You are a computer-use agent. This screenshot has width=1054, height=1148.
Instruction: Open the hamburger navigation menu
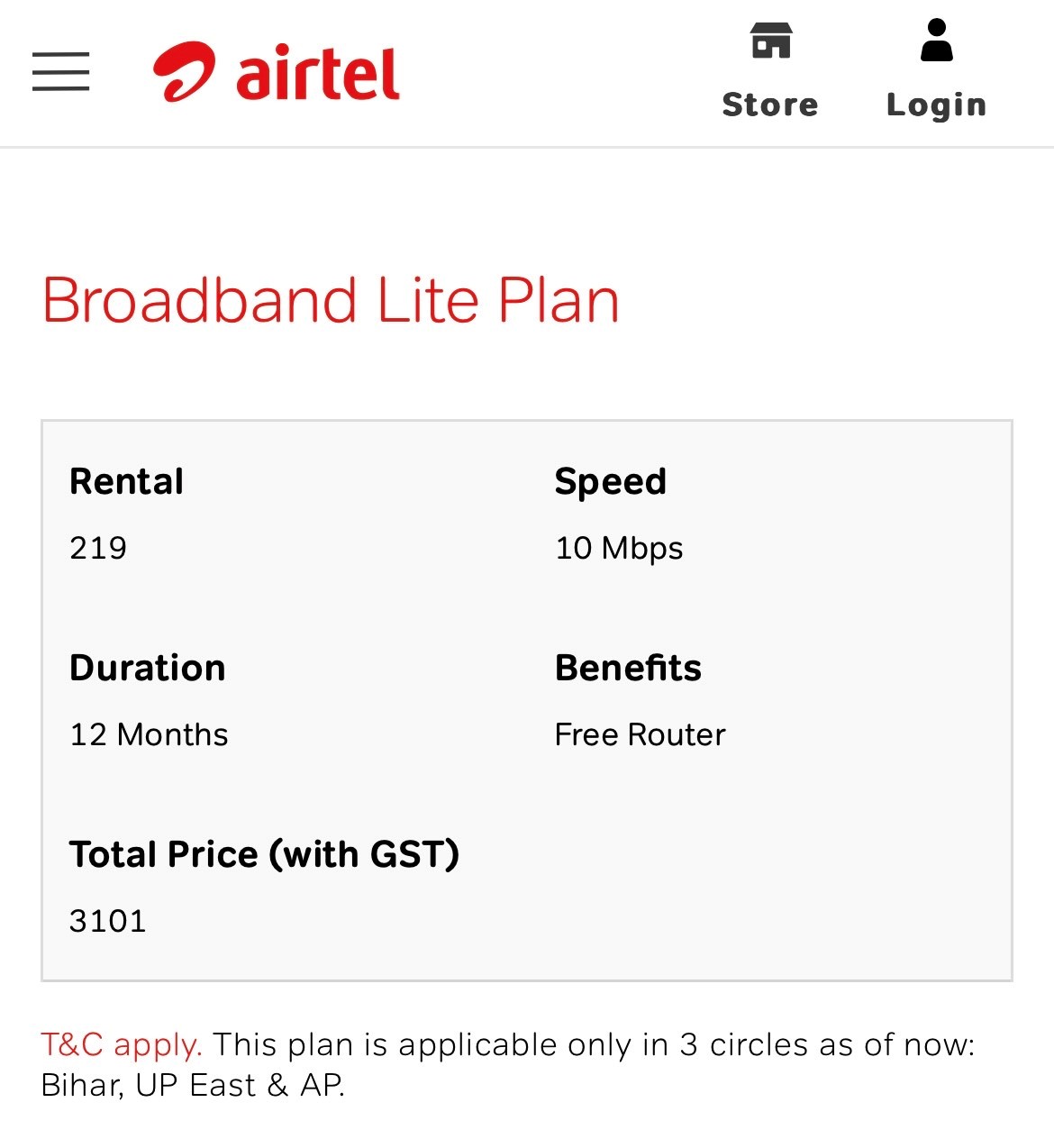60,72
